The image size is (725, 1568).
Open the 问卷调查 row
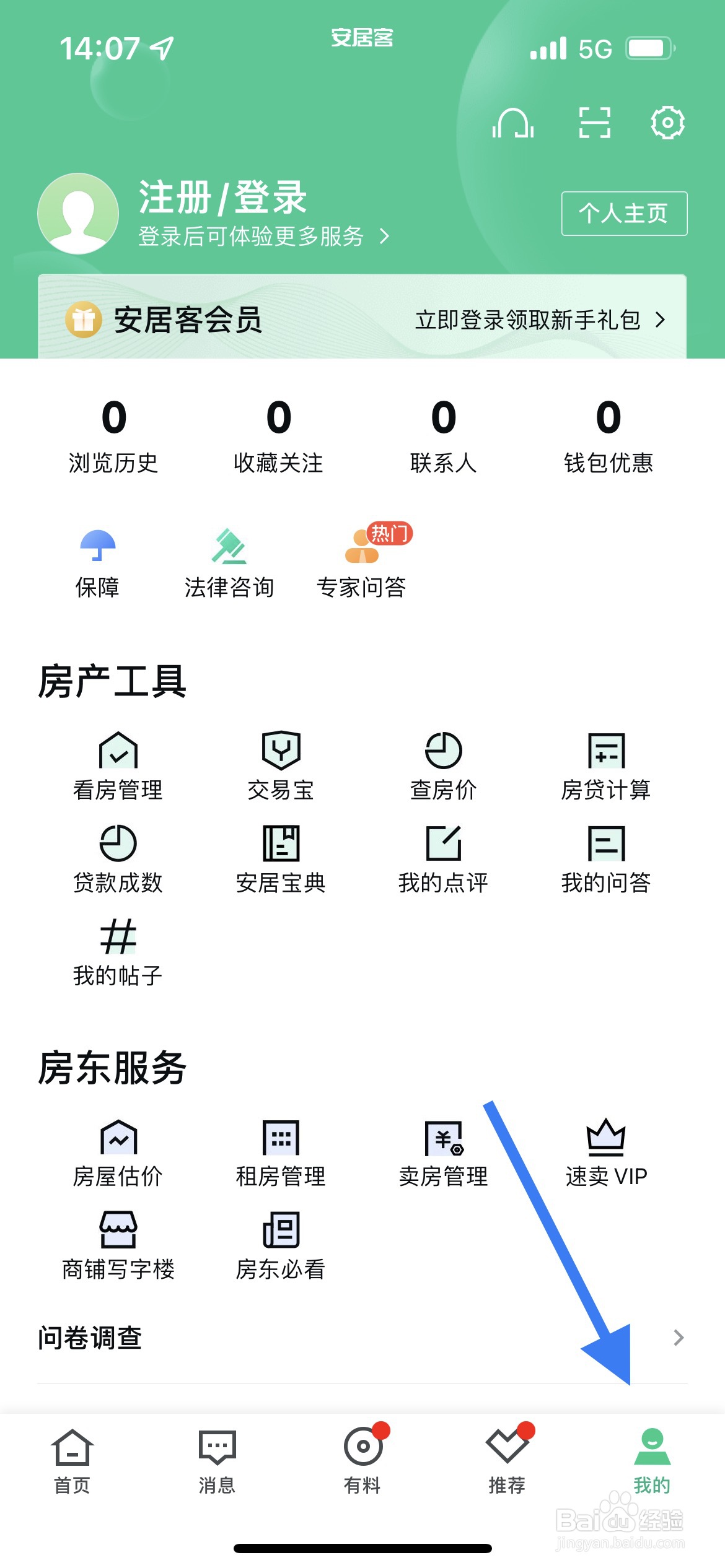362,1338
